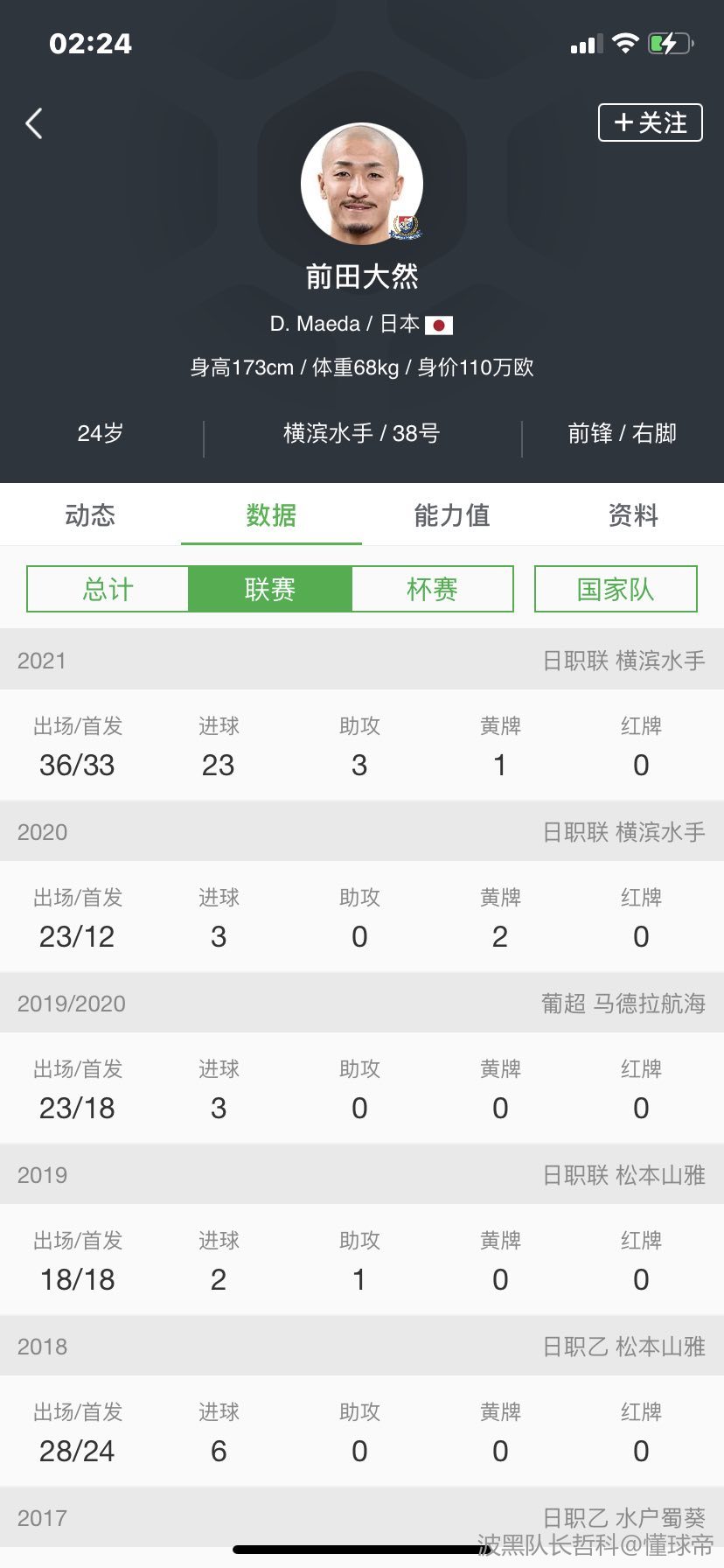Select the 数据 tab

point(271,515)
